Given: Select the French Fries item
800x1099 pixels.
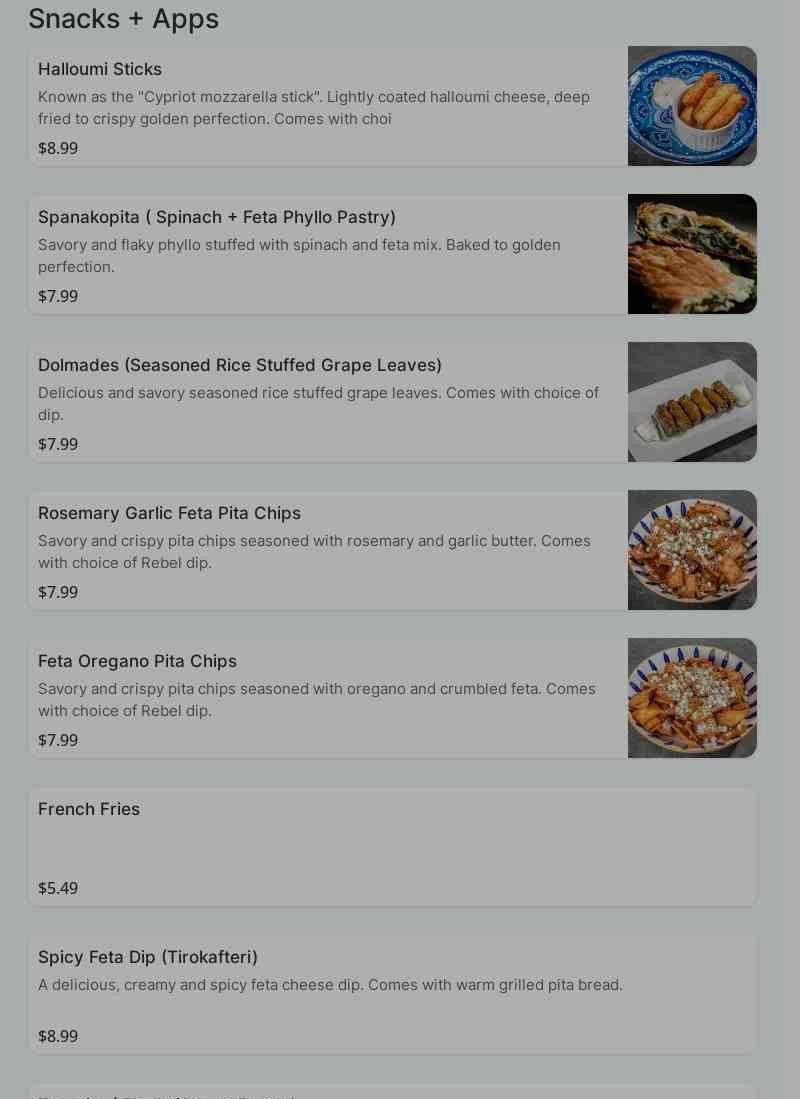Looking at the screenshot, I should tap(392, 846).
